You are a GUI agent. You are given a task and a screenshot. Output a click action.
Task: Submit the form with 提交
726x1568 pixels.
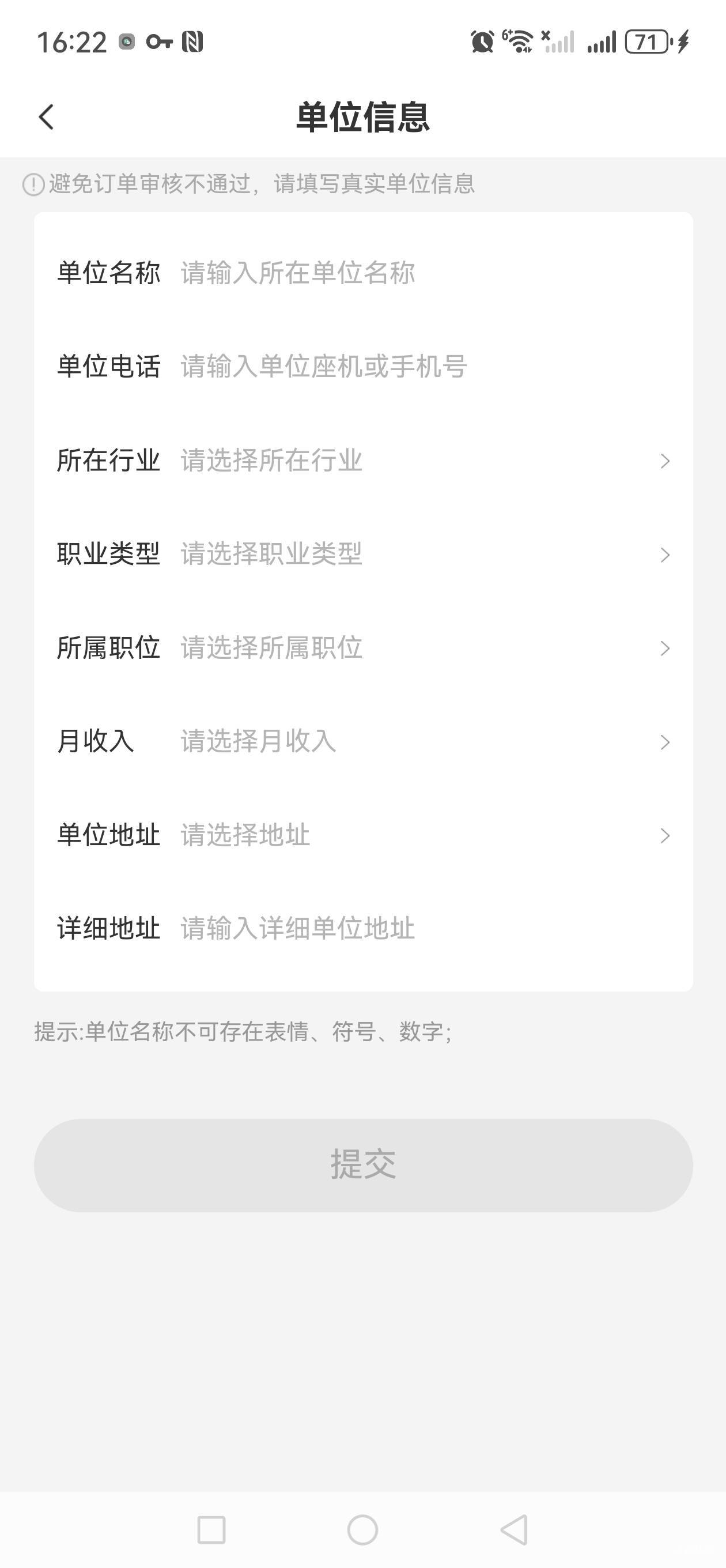[x=364, y=1165]
